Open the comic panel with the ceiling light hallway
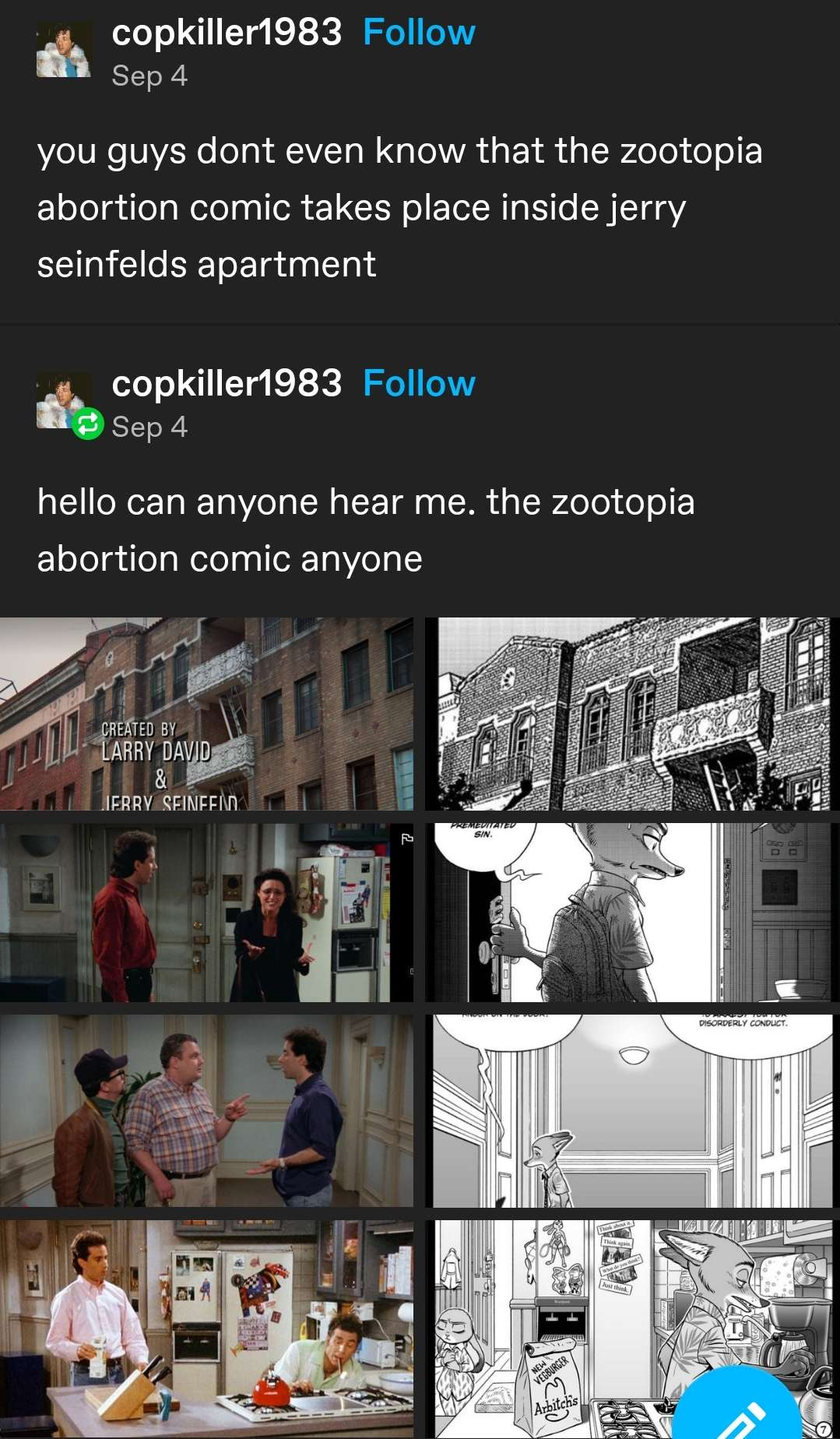840x1439 pixels. [x=632, y=1111]
